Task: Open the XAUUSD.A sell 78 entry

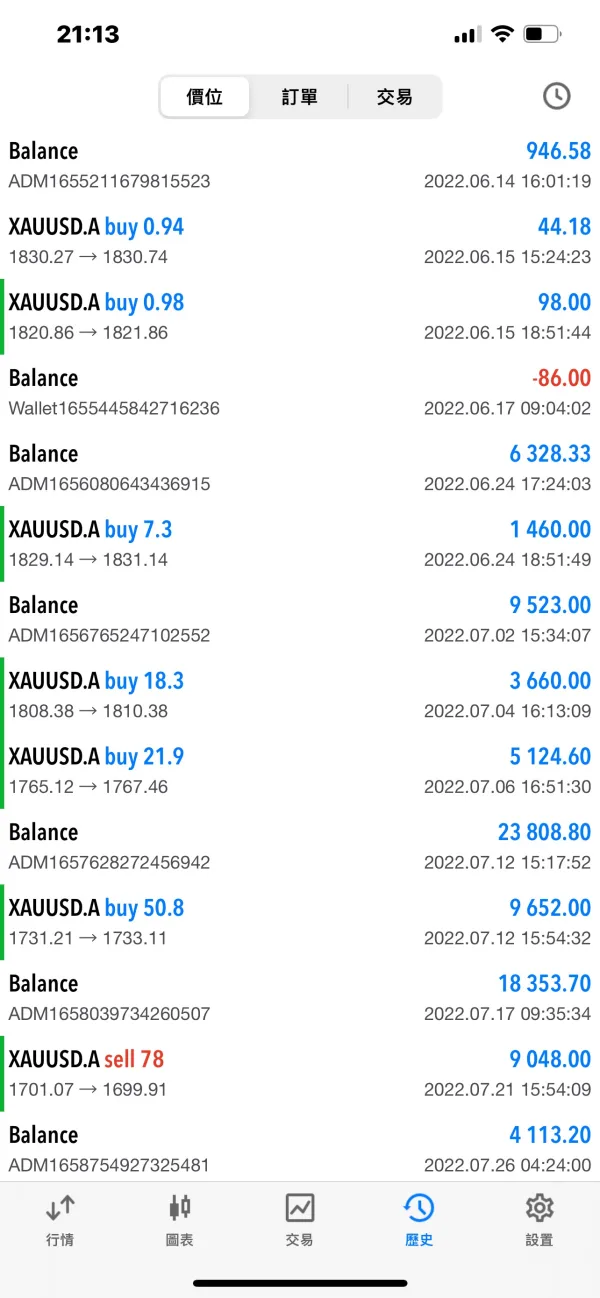Action: tap(300, 1073)
